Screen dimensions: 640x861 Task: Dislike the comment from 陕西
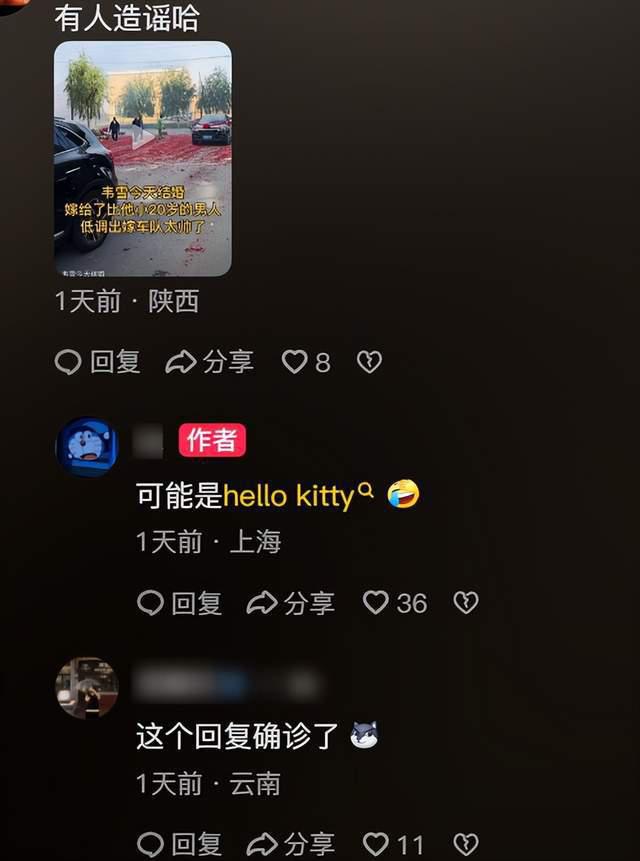[369, 362]
